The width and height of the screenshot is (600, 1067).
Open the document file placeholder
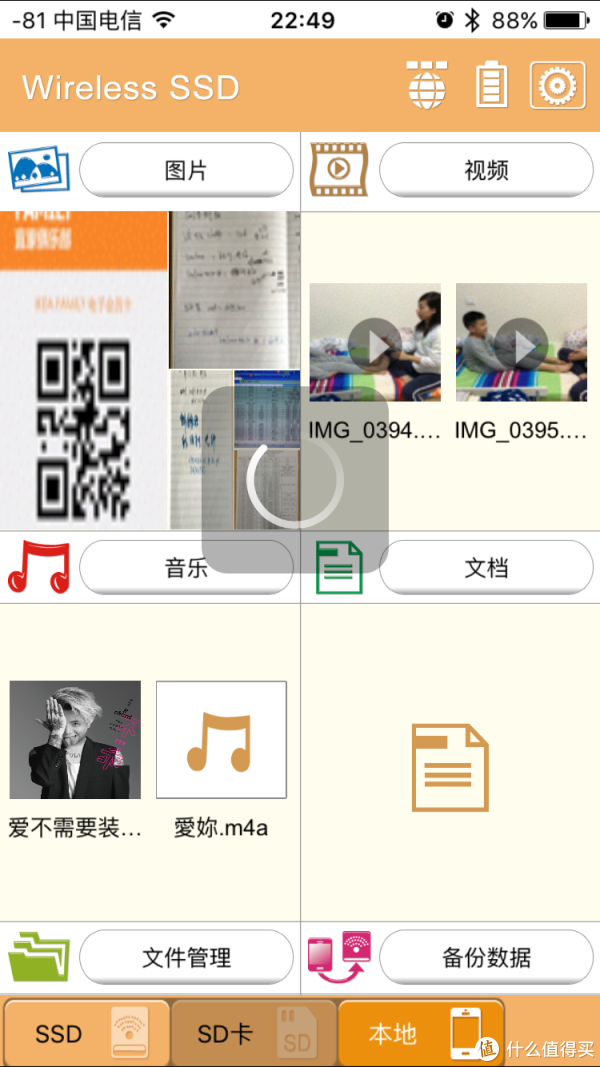click(x=450, y=767)
